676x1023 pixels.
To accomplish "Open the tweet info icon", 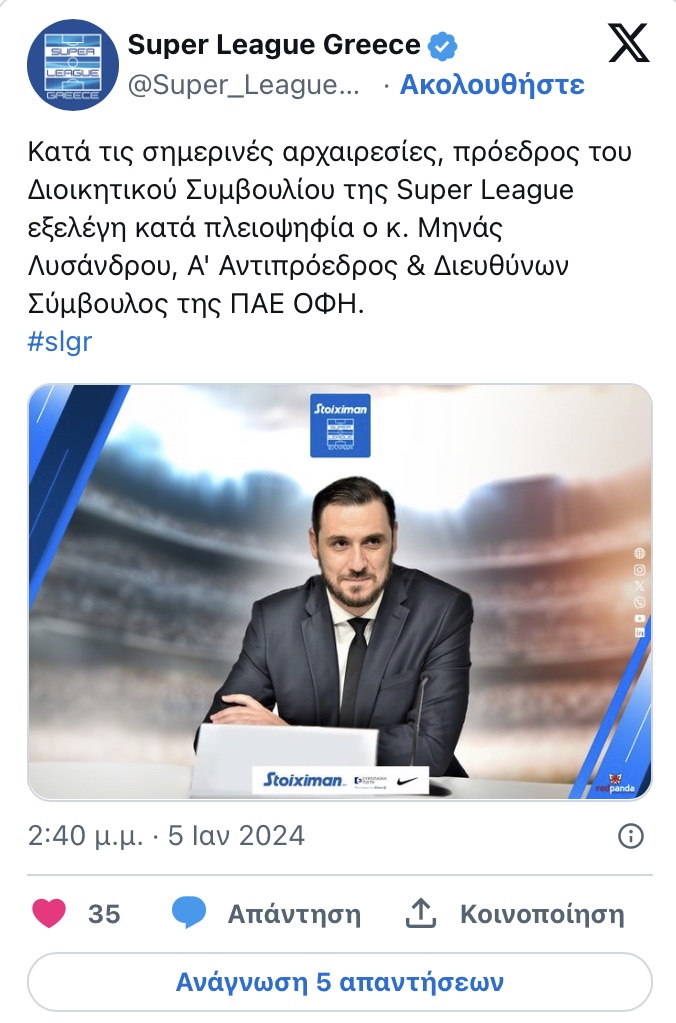I will pyautogui.click(x=630, y=836).
